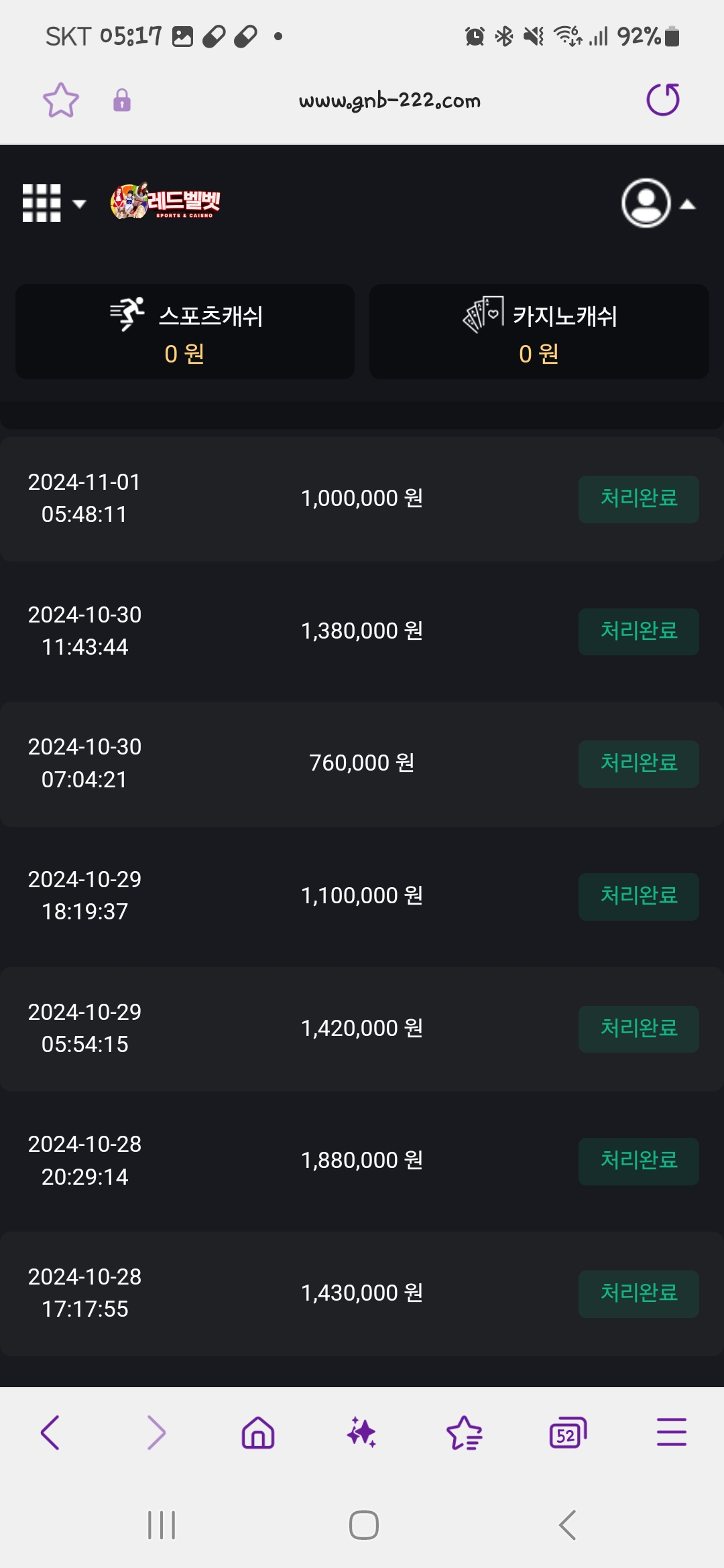The height and width of the screenshot is (1568, 724).
Task: Show recent apps from the navigation bar
Action: coord(162,1525)
